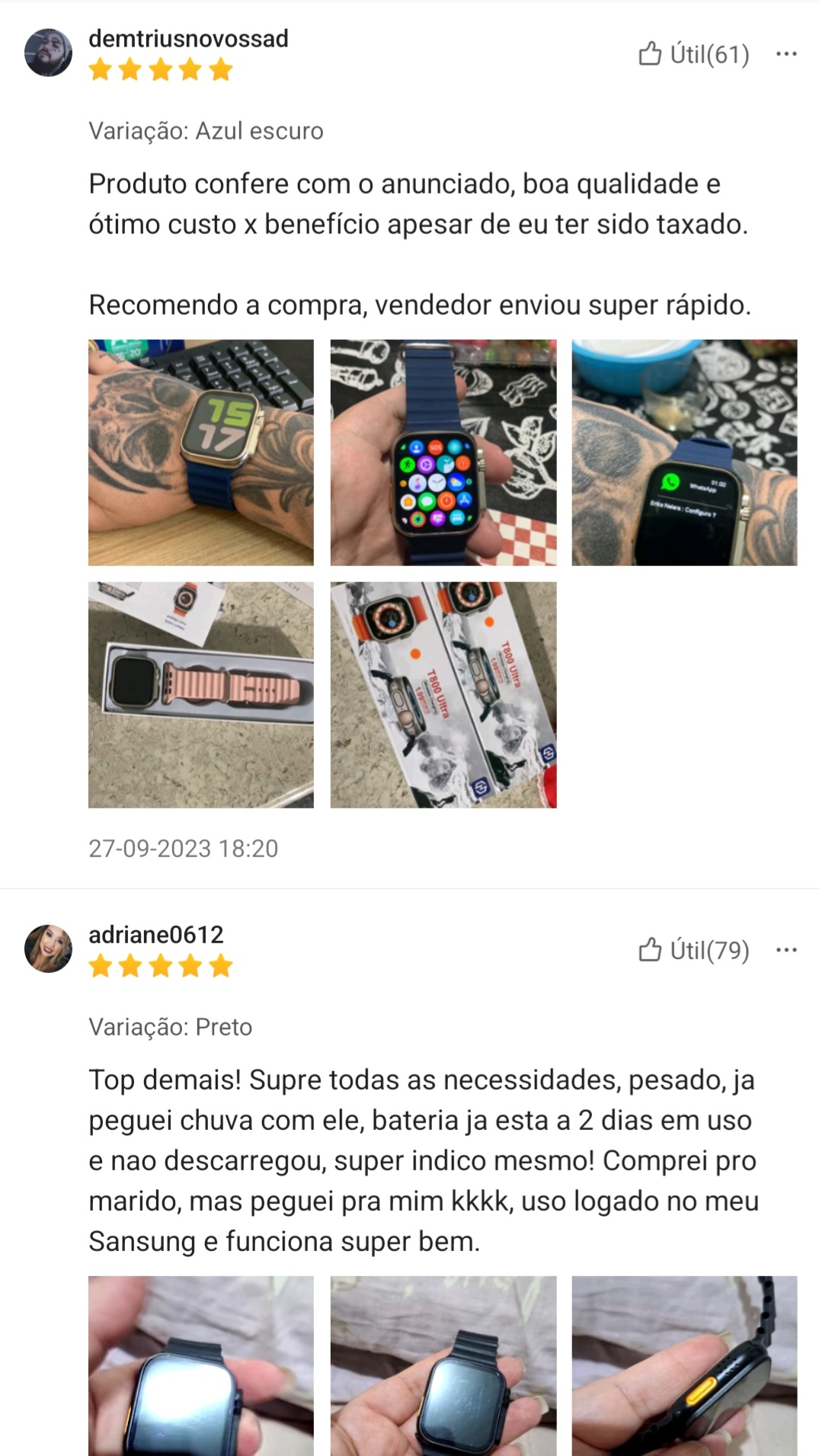View the photo of the watch with the app grid
Image resolution: width=819 pixels, height=1456 pixels.
pyautogui.click(x=443, y=453)
